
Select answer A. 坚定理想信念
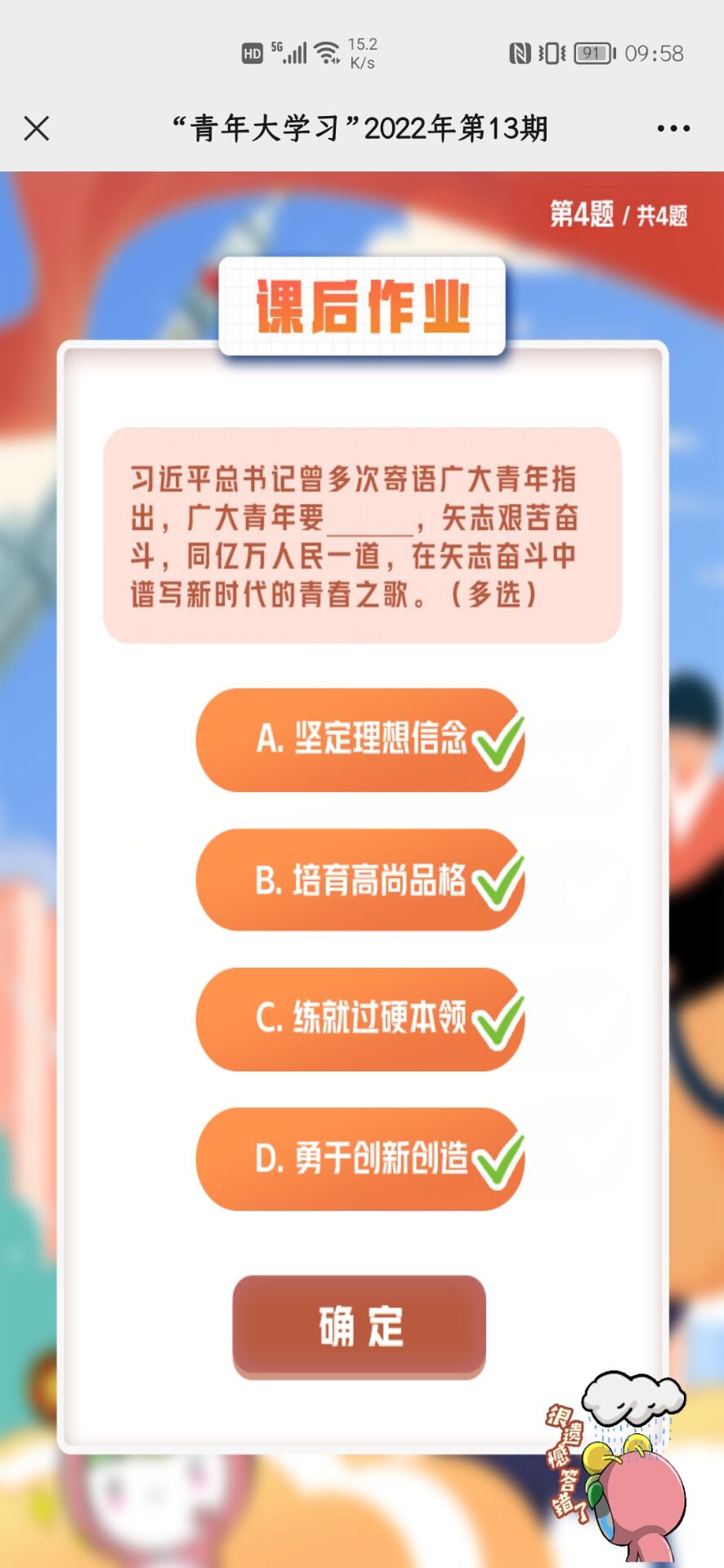(360, 739)
